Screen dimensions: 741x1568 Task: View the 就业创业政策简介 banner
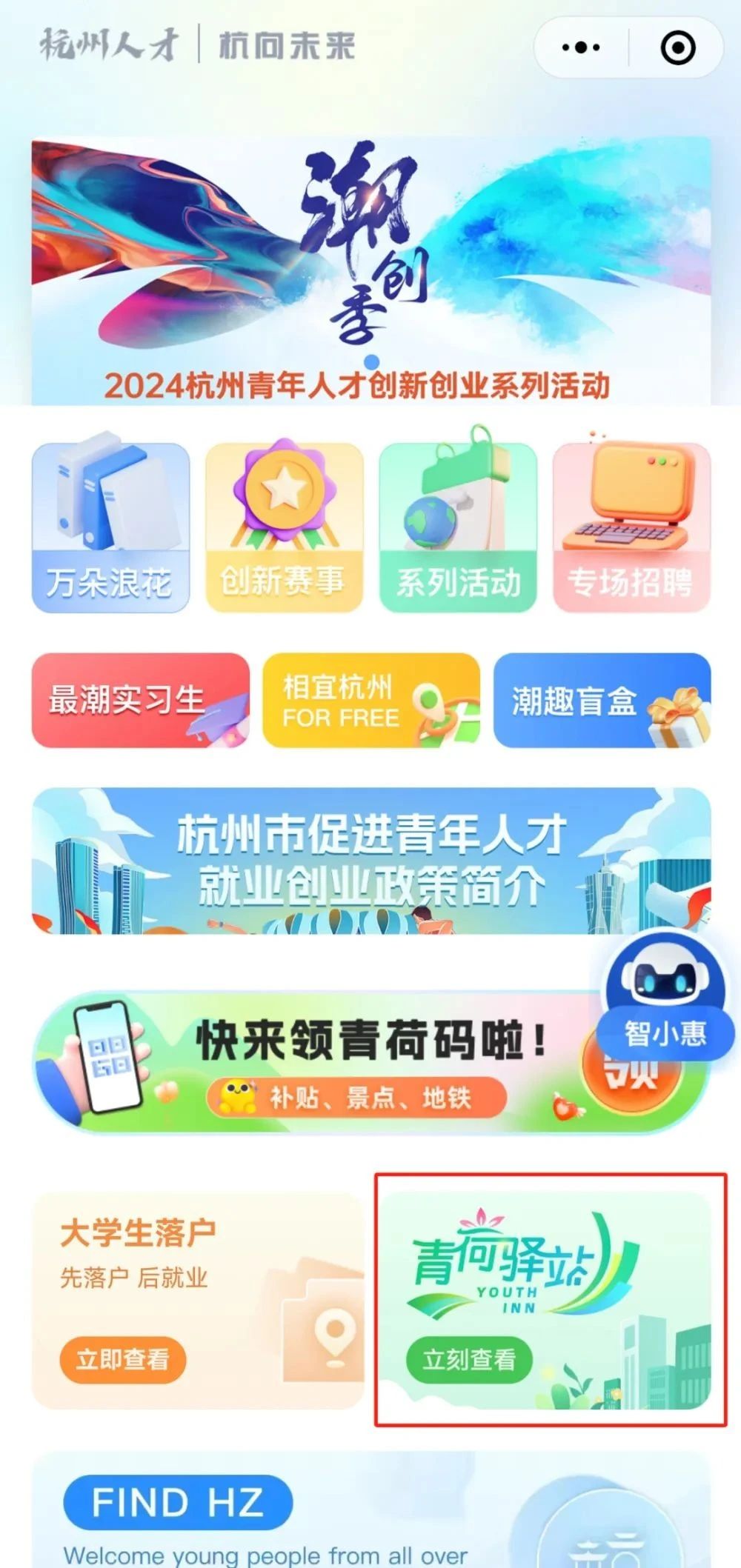(x=370, y=861)
